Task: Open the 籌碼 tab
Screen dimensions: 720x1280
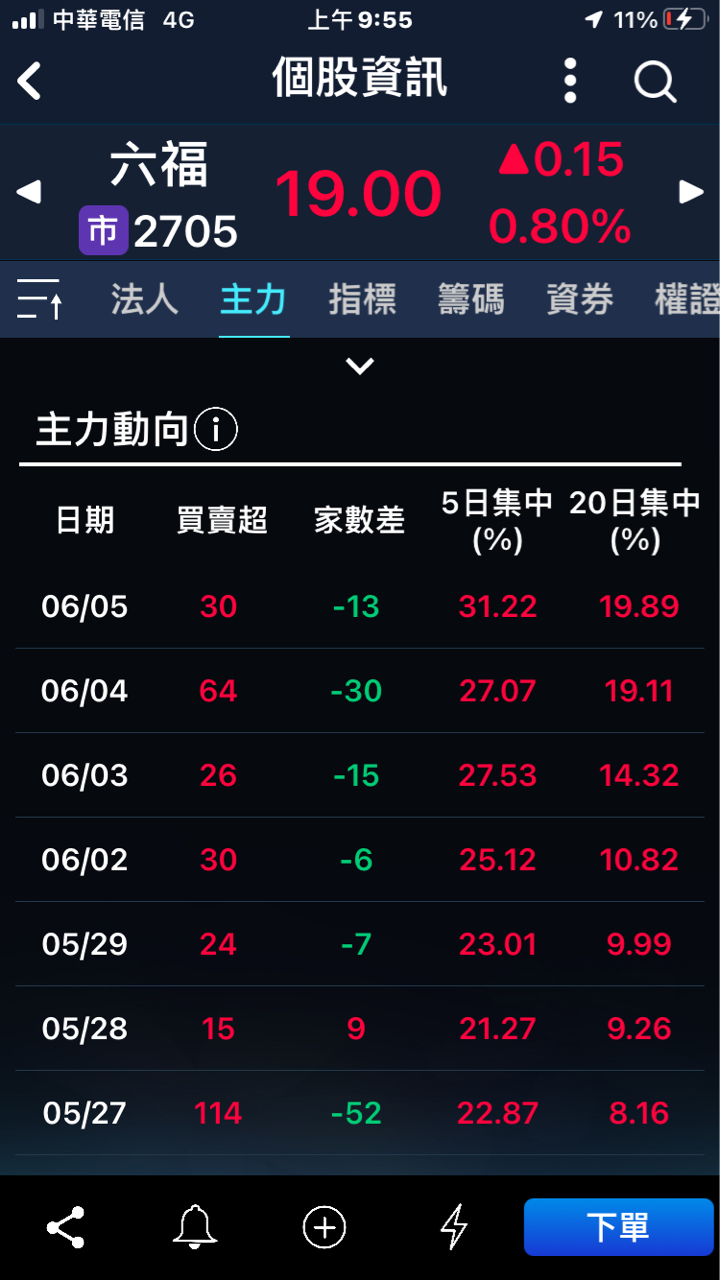Action: pyautogui.click(x=471, y=299)
